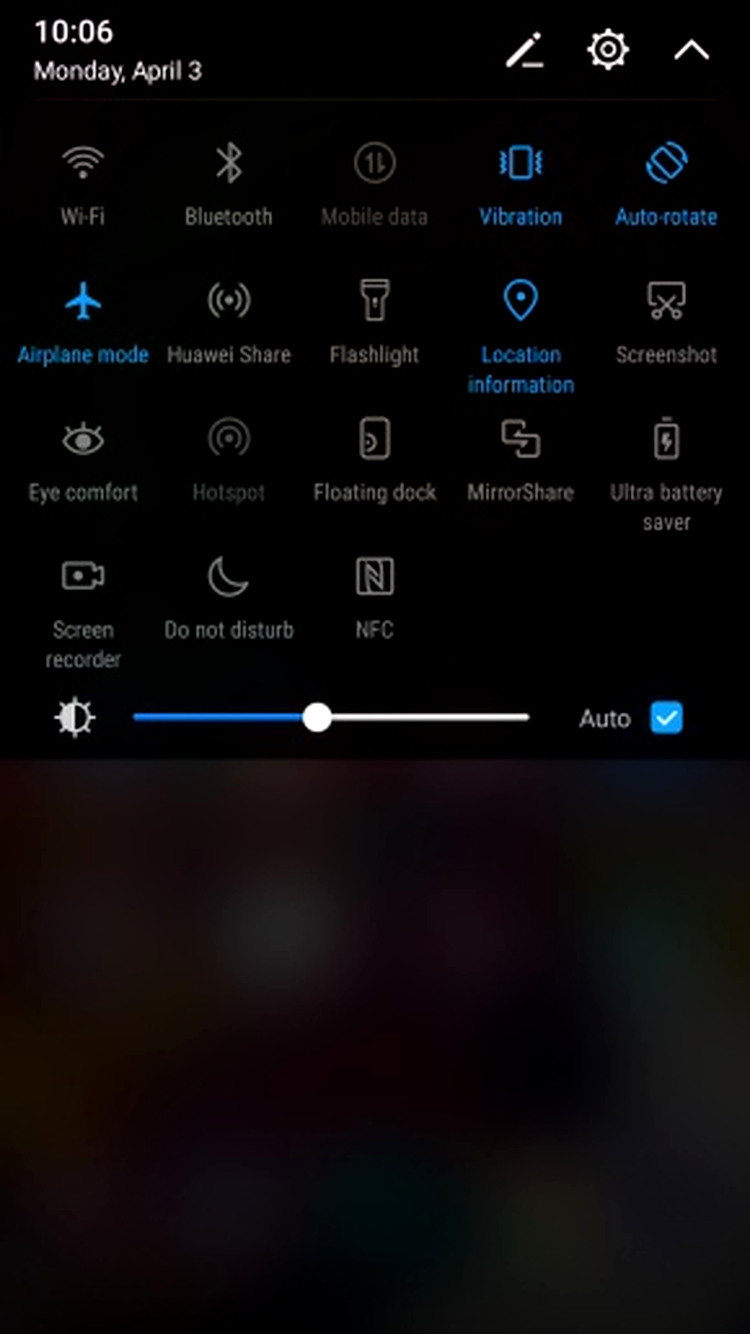Turn on Wi-Fi
750x1334 pixels.
click(83, 164)
